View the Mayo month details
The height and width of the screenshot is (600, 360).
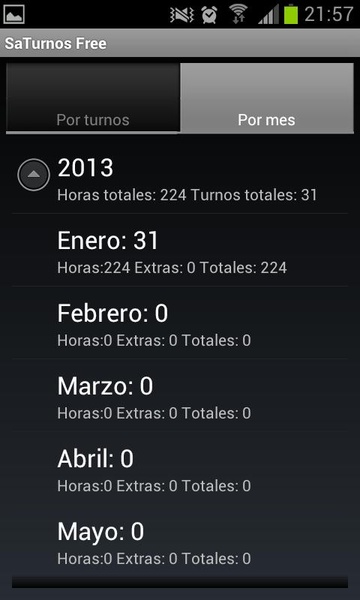pos(180,540)
